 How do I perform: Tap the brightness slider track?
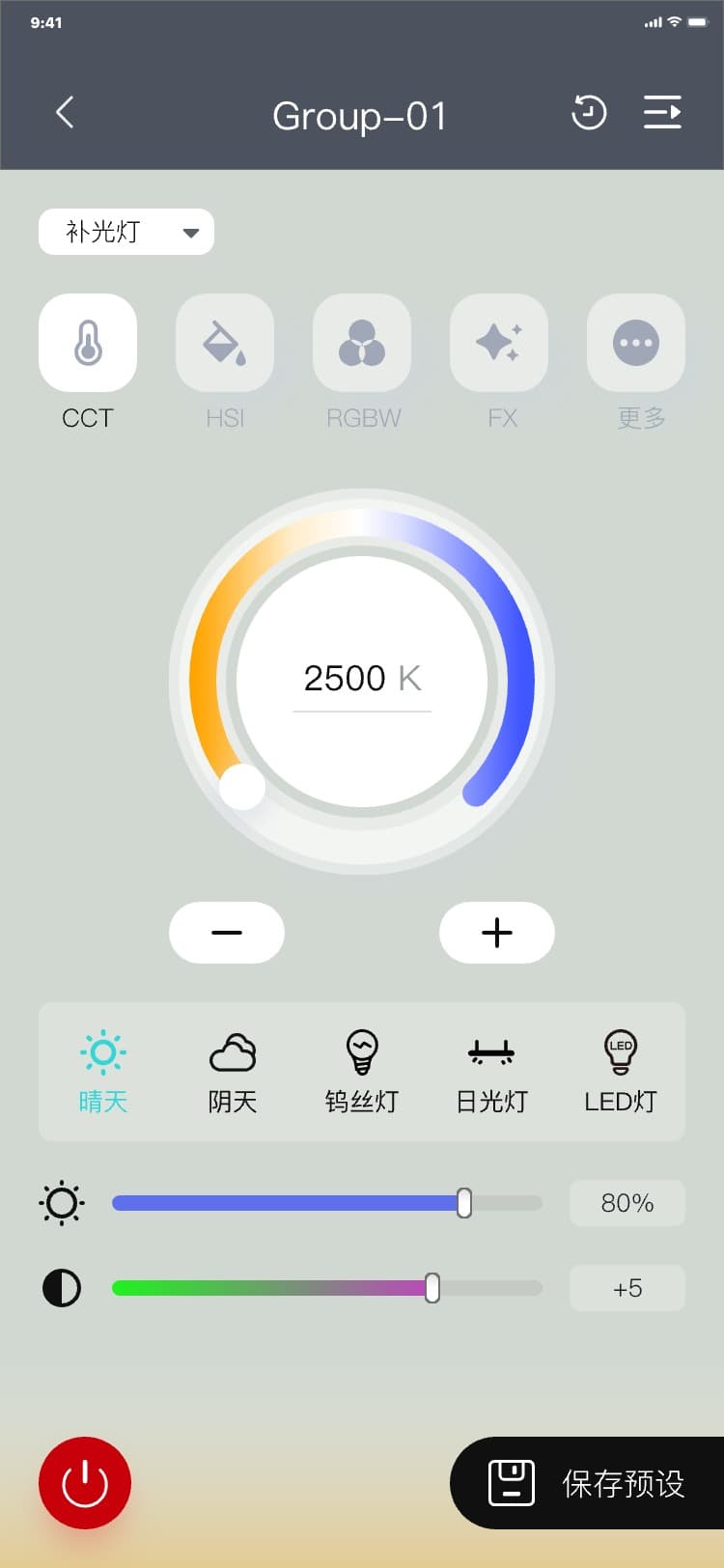click(290, 1203)
